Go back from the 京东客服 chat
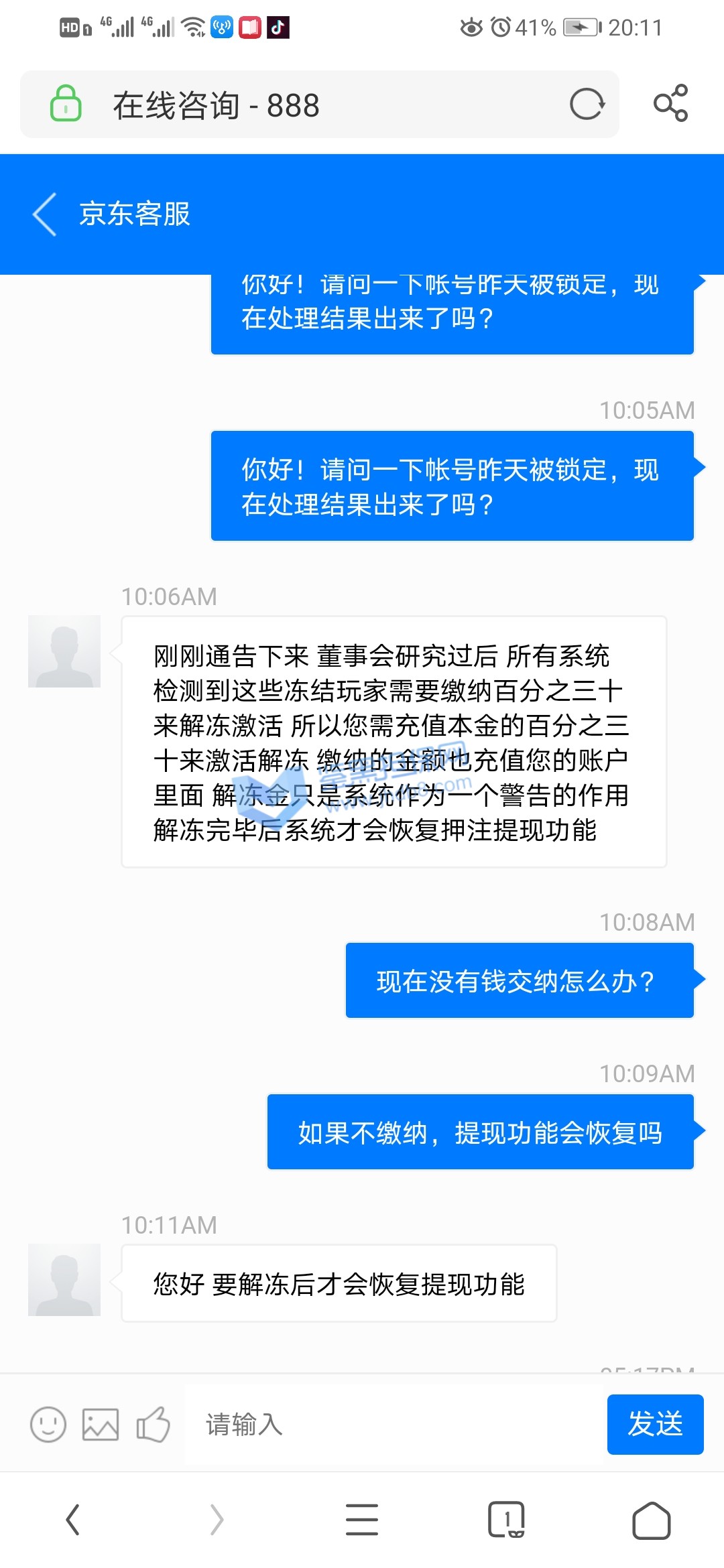 (46, 214)
